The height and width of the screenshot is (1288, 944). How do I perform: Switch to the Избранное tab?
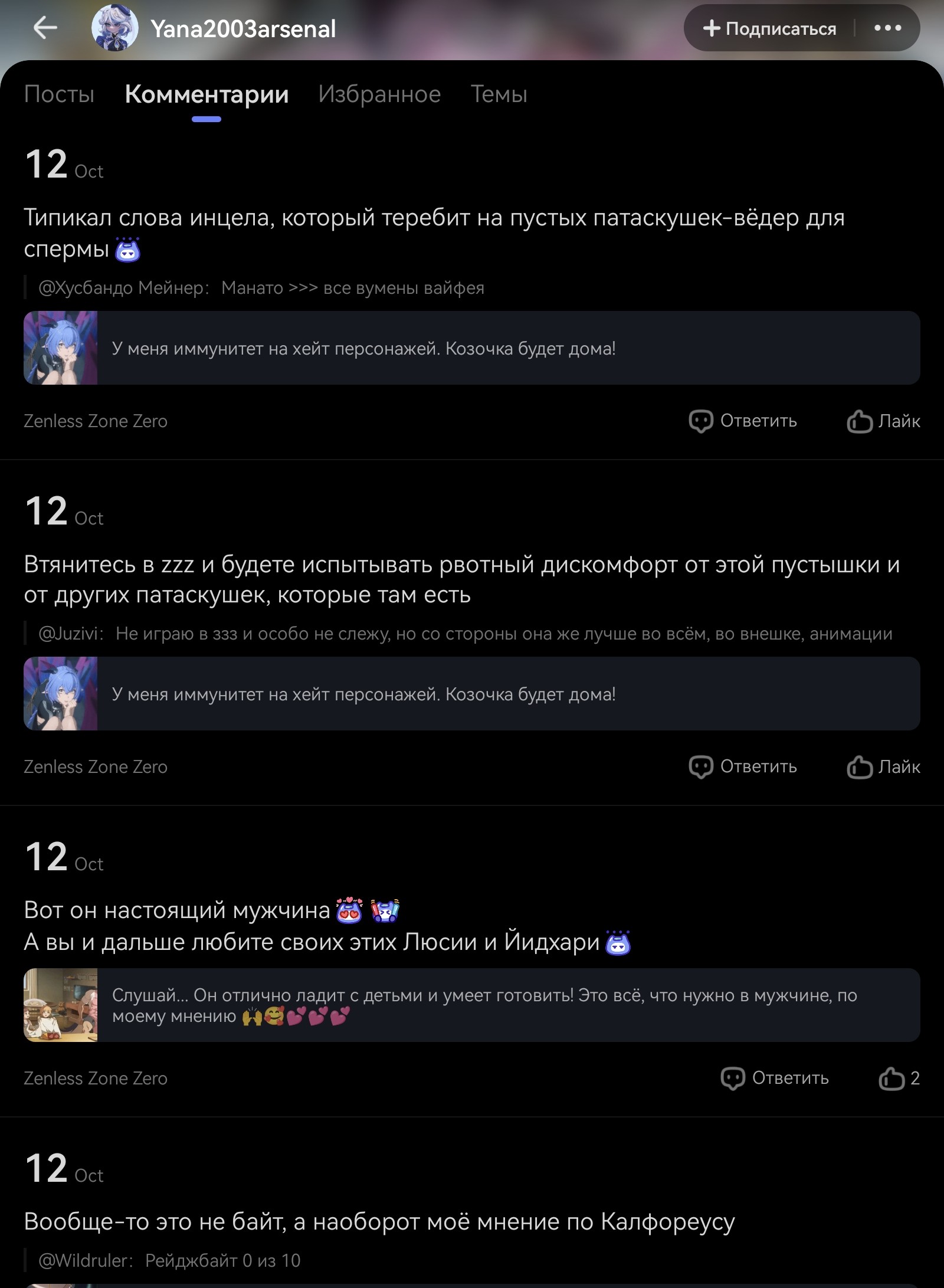[x=379, y=94]
